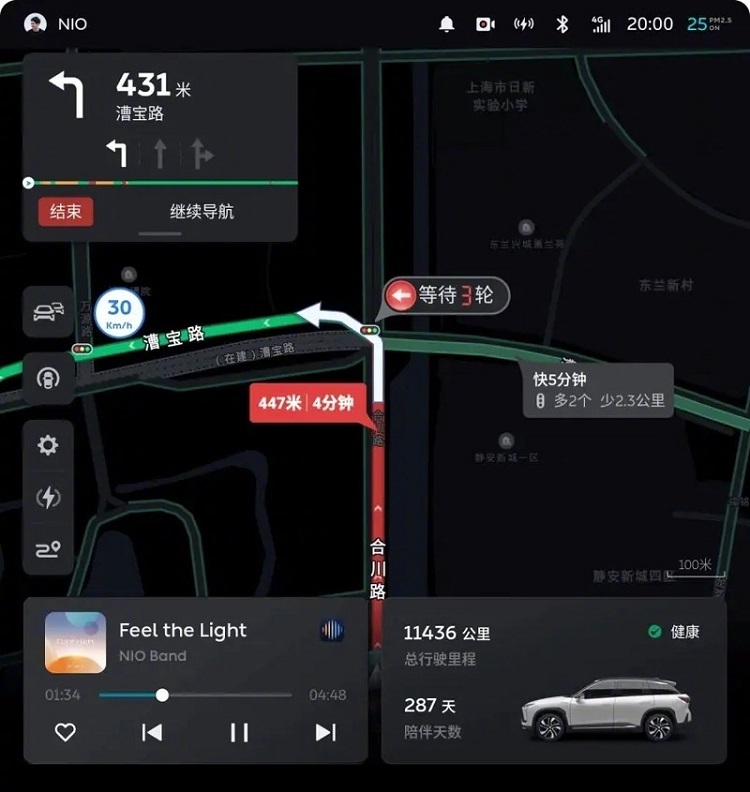The width and height of the screenshot is (750, 792).
Task: Open the dashcam recorder icon in top bar
Action: (x=485, y=24)
